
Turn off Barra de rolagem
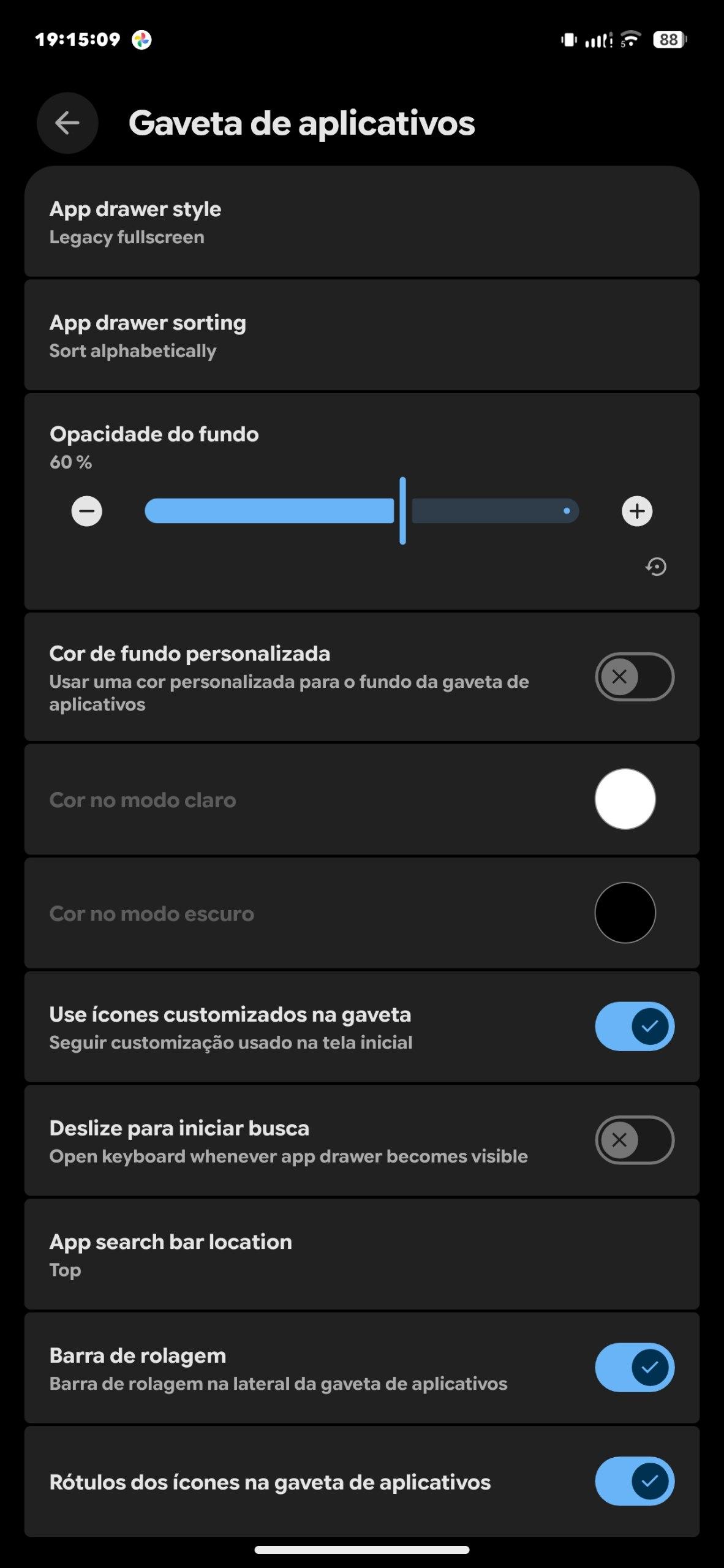point(634,1367)
